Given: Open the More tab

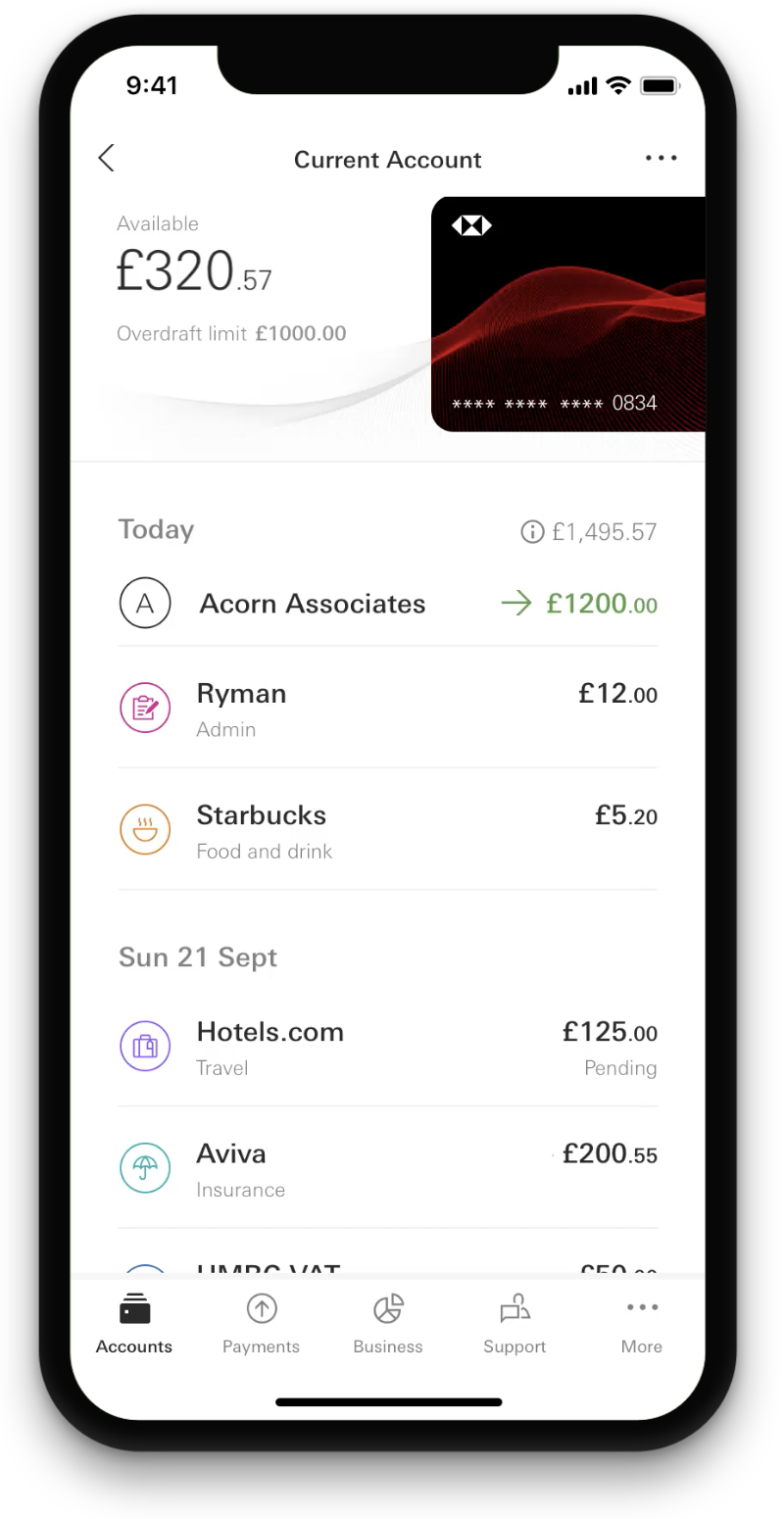Looking at the screenshot, I should pos(642,1323).
